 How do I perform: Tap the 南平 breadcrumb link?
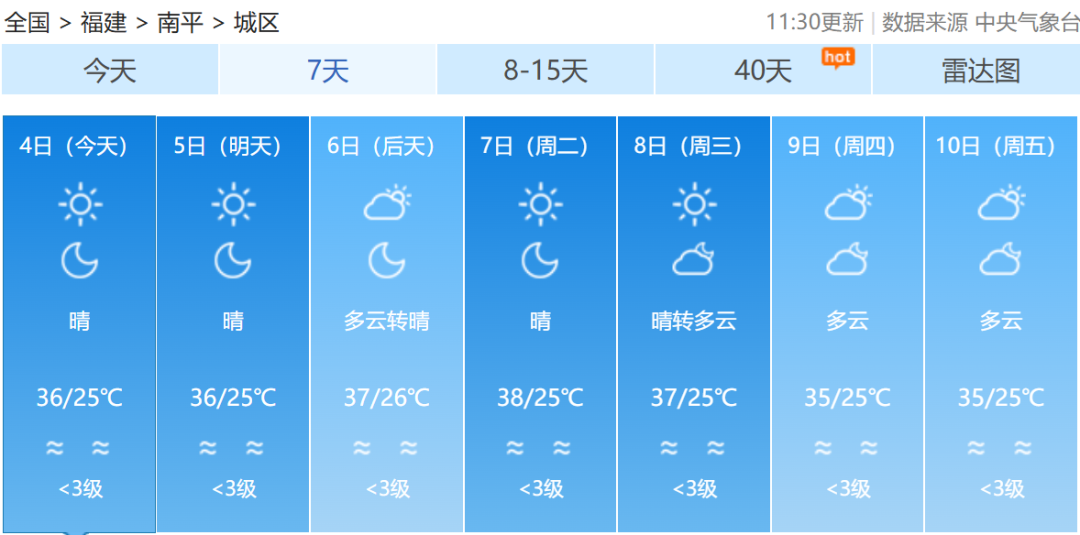(180, 22)
